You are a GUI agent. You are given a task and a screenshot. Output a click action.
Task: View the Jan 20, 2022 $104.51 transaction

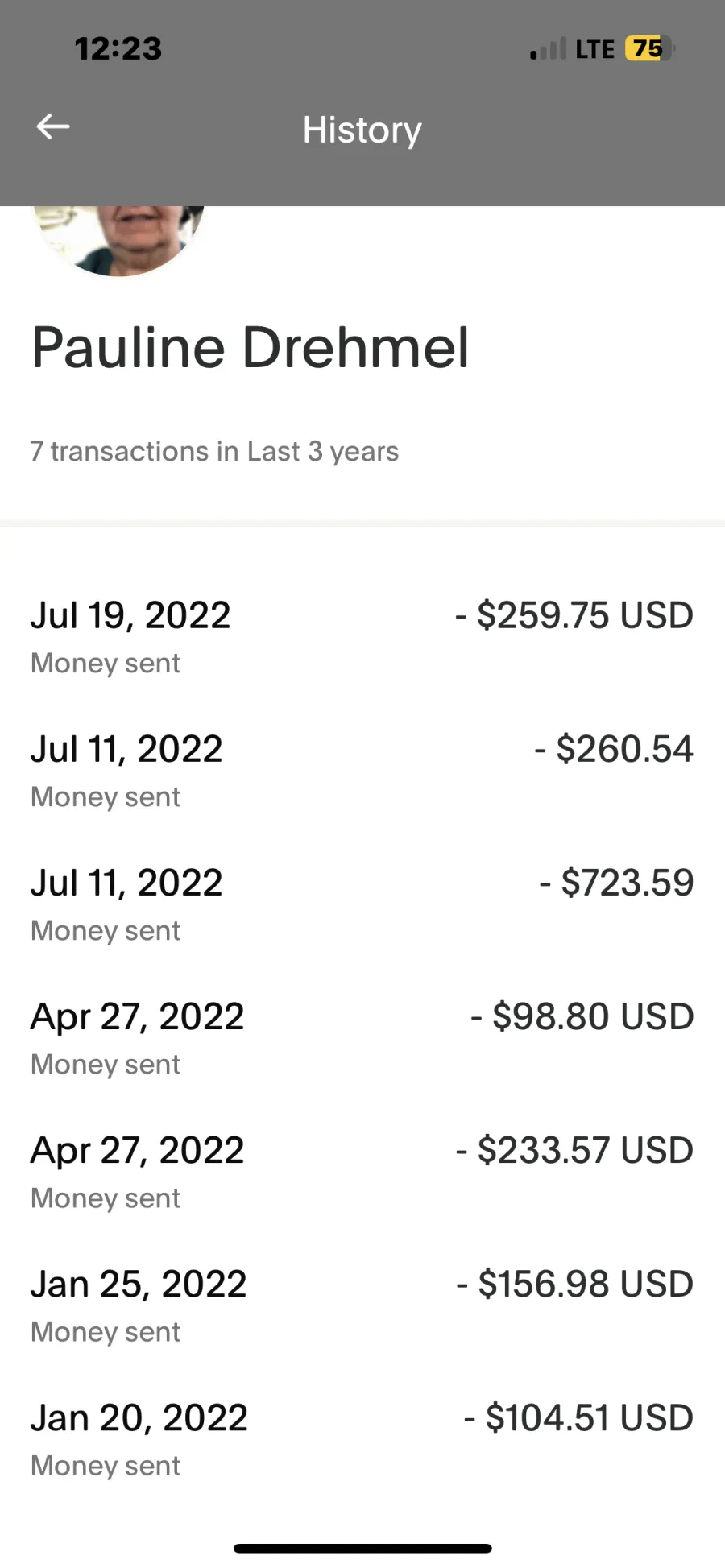click(362, 1438)
